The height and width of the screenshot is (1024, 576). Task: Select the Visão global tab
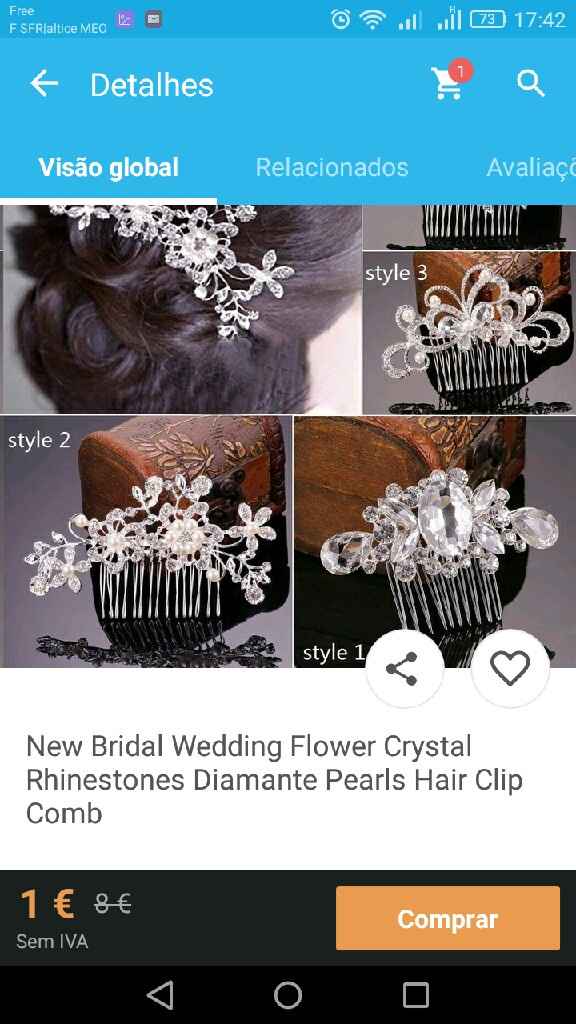tap(108, 167)
